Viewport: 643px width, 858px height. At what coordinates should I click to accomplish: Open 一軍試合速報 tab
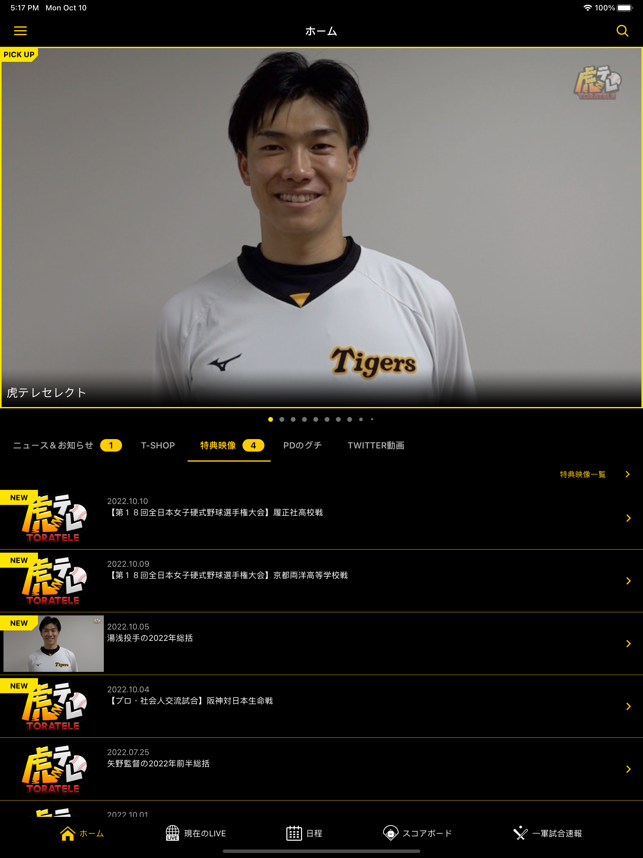click(547, 833)
